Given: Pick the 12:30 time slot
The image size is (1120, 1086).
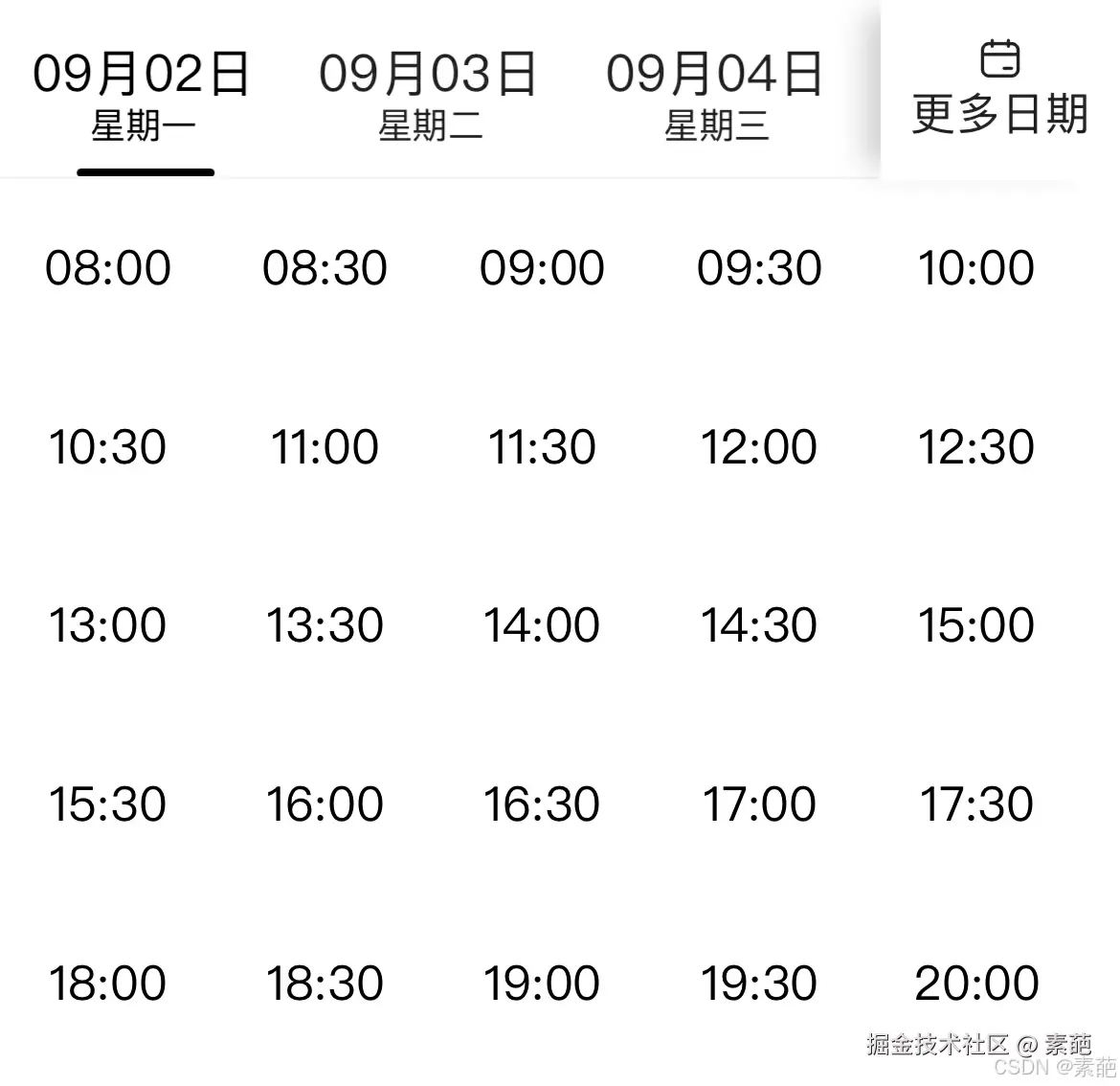Looking at the screenshot, I should (x=976, y=447).
